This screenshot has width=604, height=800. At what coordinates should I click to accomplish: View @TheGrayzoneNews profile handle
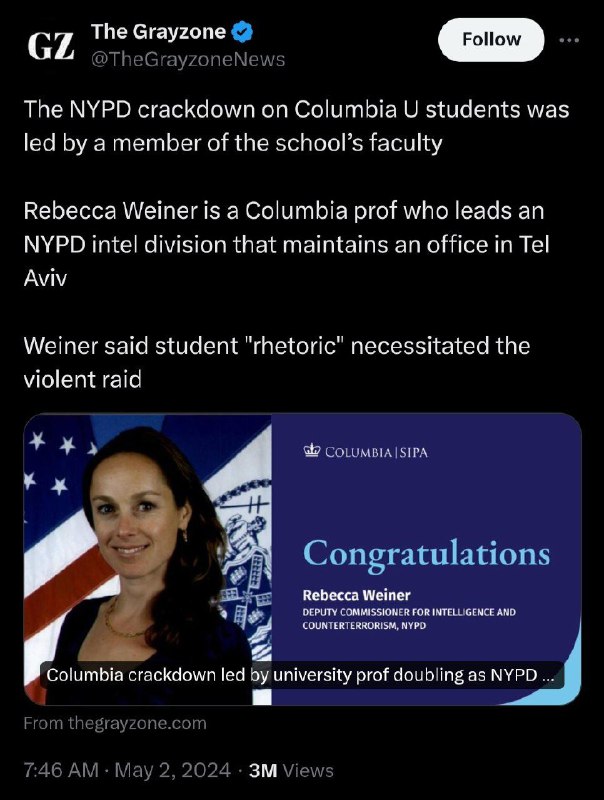pyautogui.click(x=188, y=59)
